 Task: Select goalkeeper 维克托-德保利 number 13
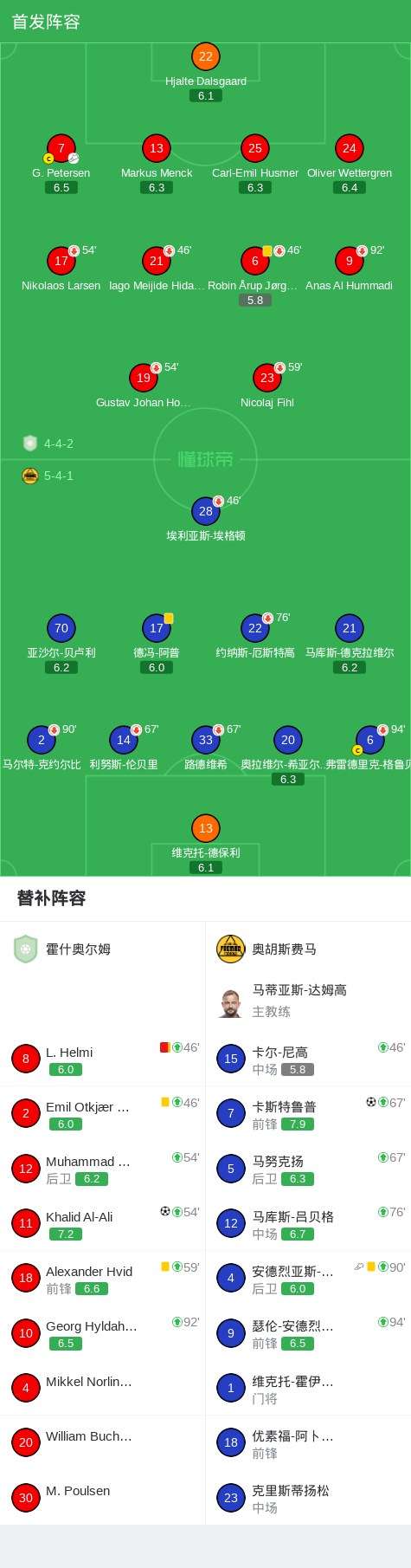tap(206, 844)
